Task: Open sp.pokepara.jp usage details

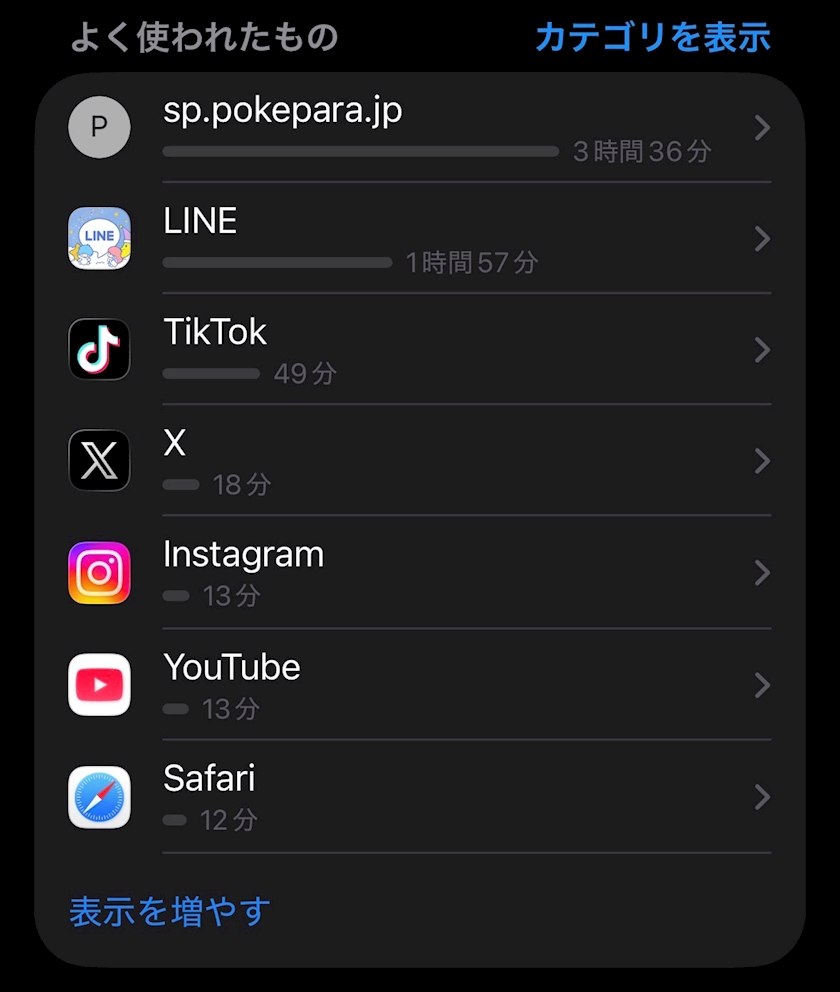Action: 420,127
